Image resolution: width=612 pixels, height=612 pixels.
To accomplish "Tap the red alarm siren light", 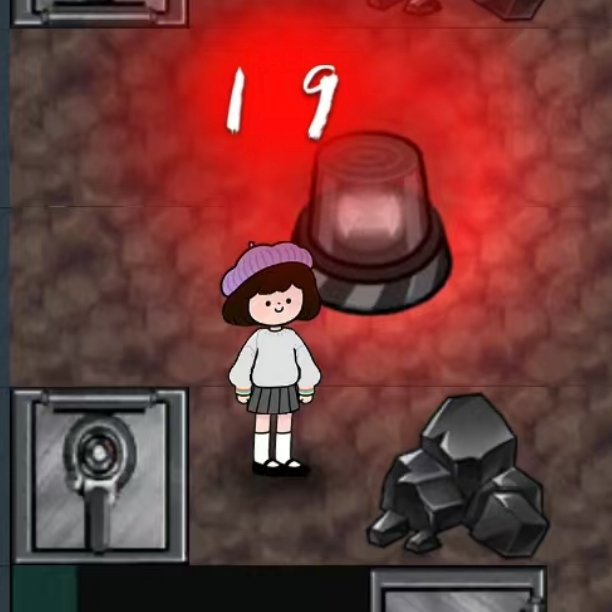I will 372,222.
